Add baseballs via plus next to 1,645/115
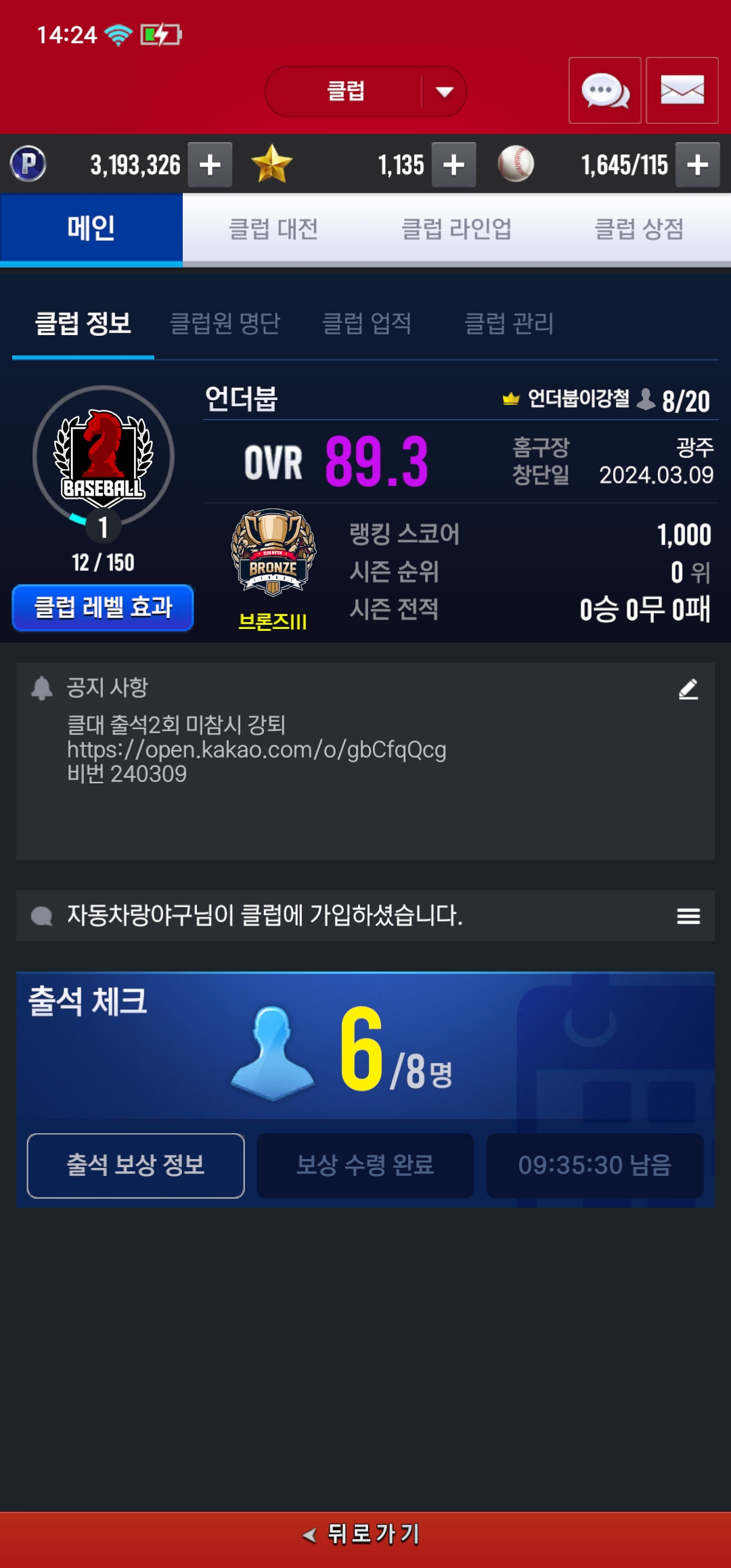The image size is (731, 1568). [x=697, y=165]
